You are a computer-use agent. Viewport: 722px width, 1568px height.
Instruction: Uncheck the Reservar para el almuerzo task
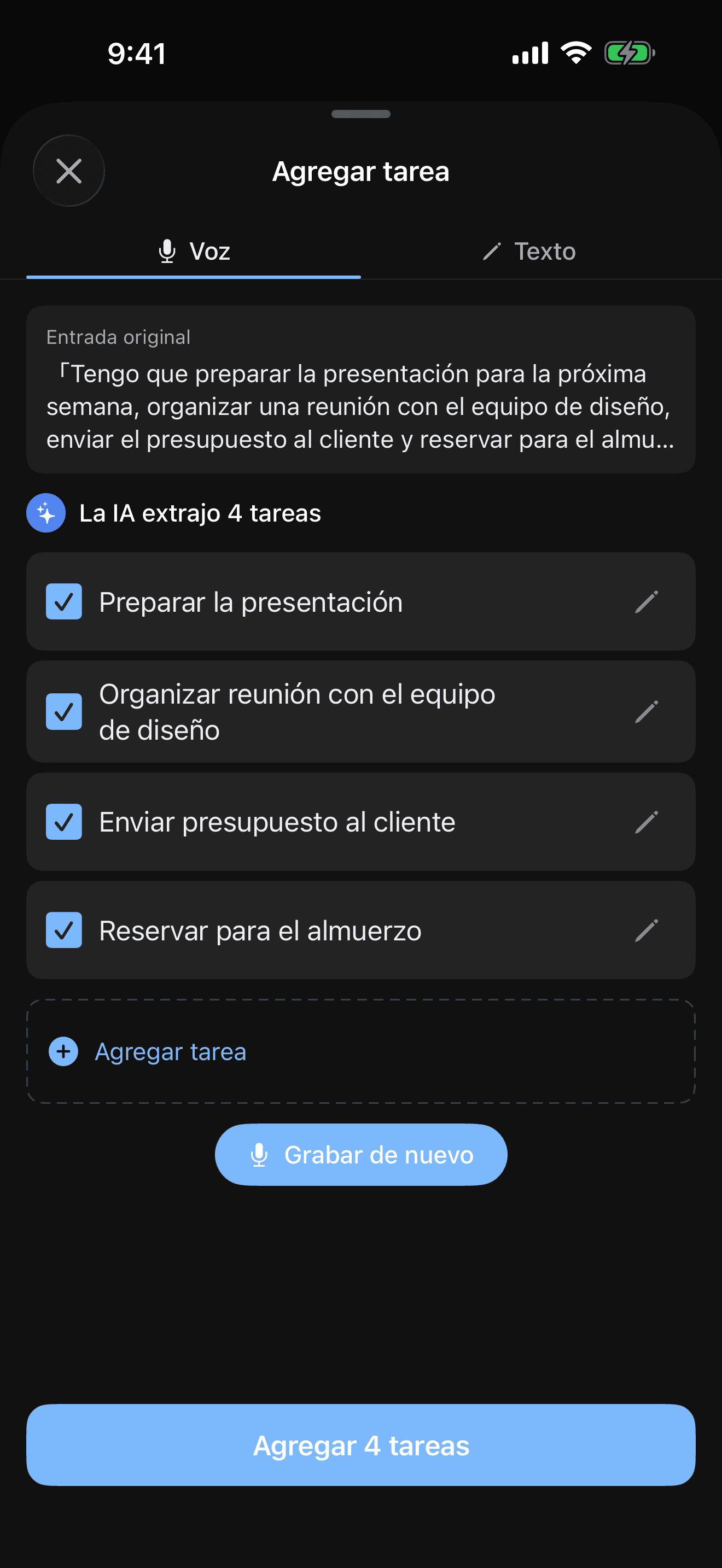click(63, 929)
